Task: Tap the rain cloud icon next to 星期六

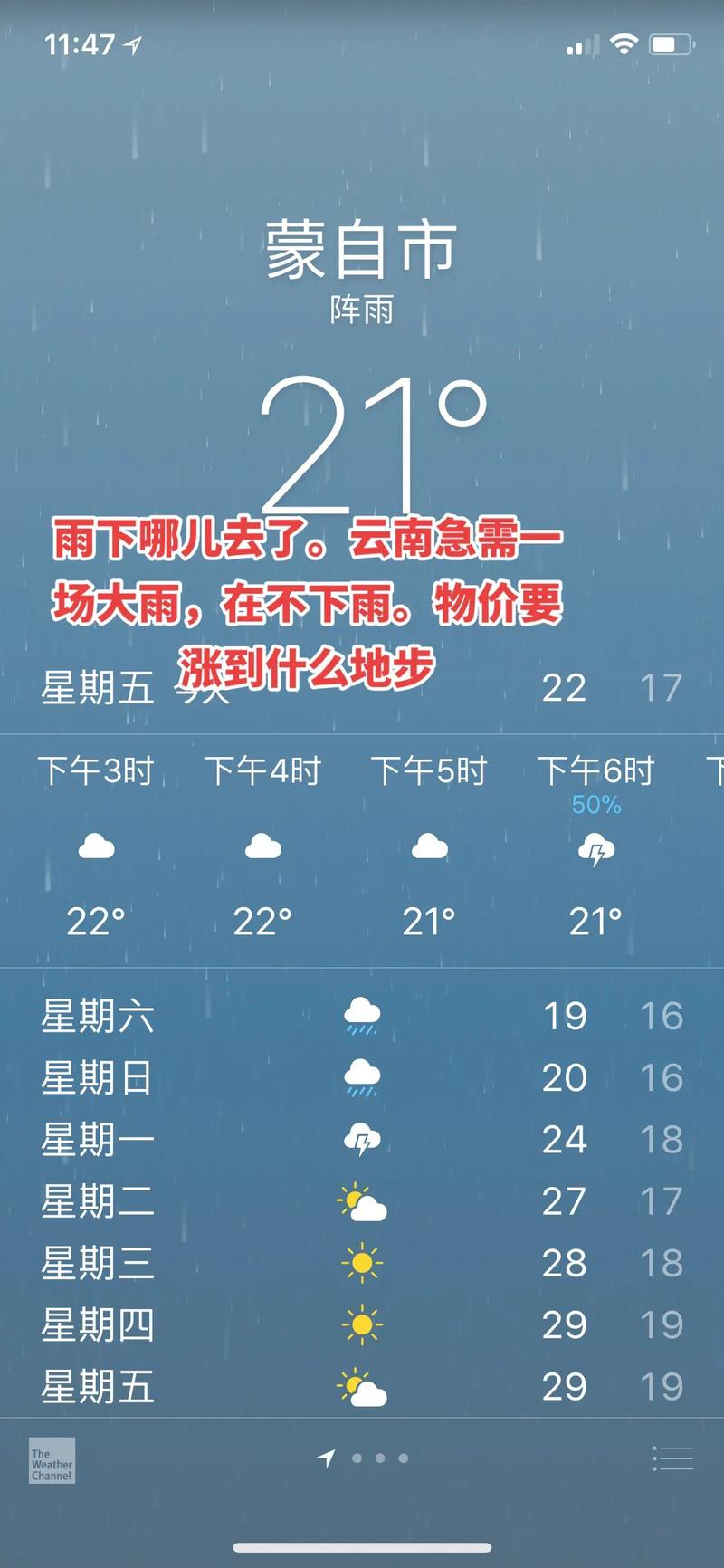Action: click(362, 1014)
